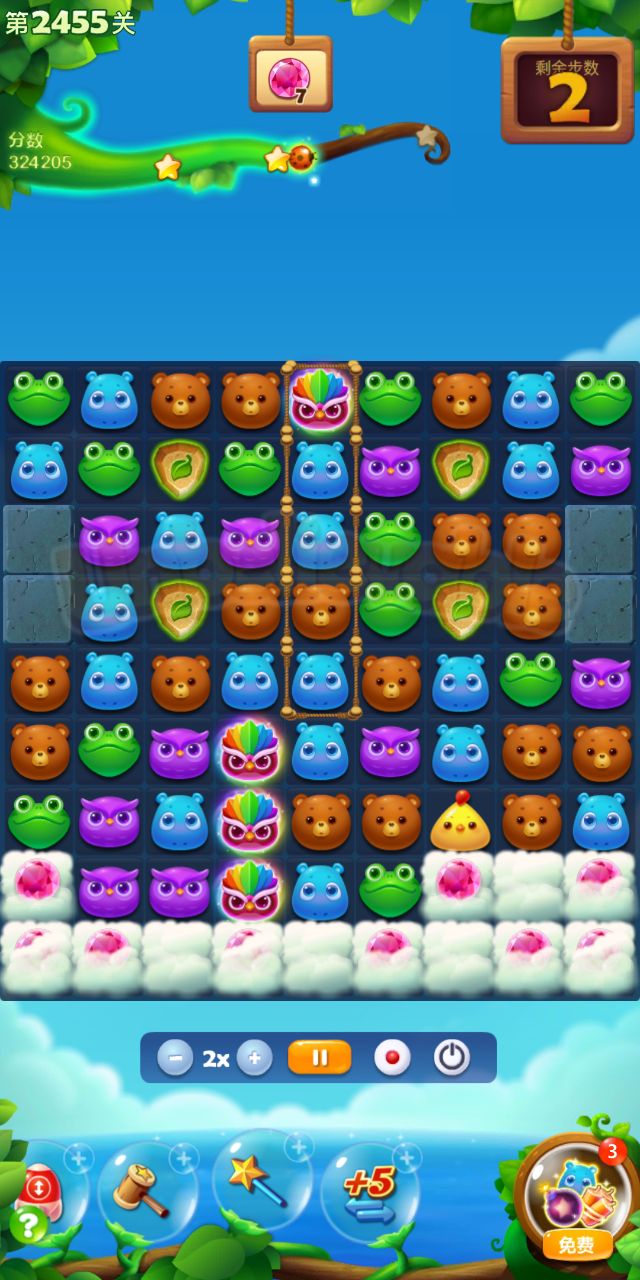Use the magic wand booster
The image size is (640, 1280).
click(259, 1180)
